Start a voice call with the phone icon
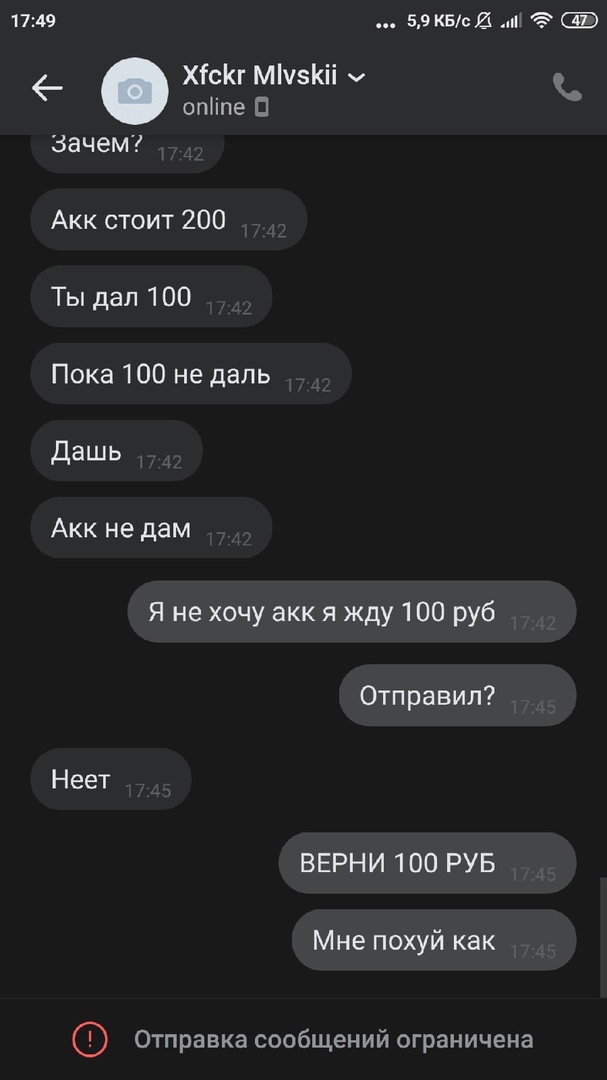607x1080 pixels. click(567, 88)
